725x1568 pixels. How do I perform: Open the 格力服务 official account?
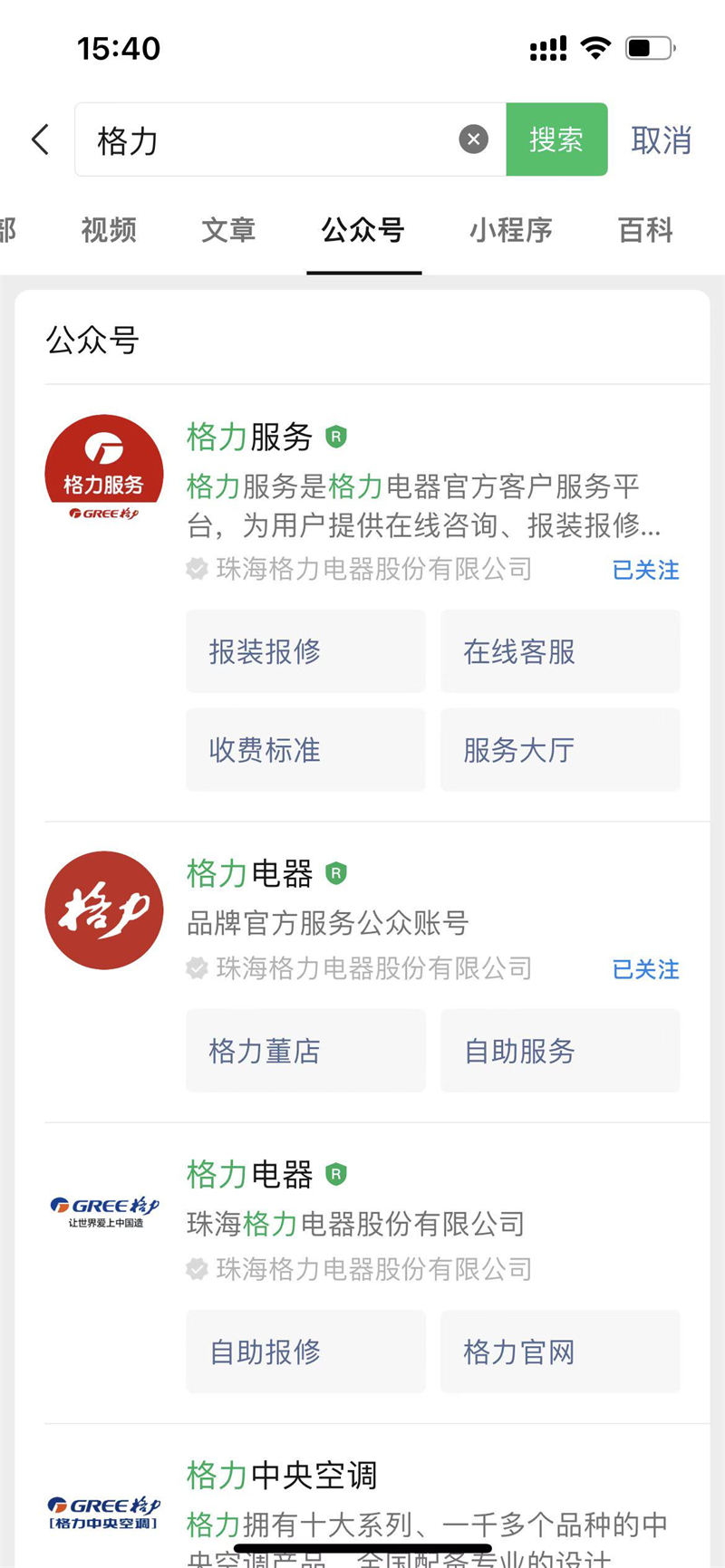coord(249,438)
